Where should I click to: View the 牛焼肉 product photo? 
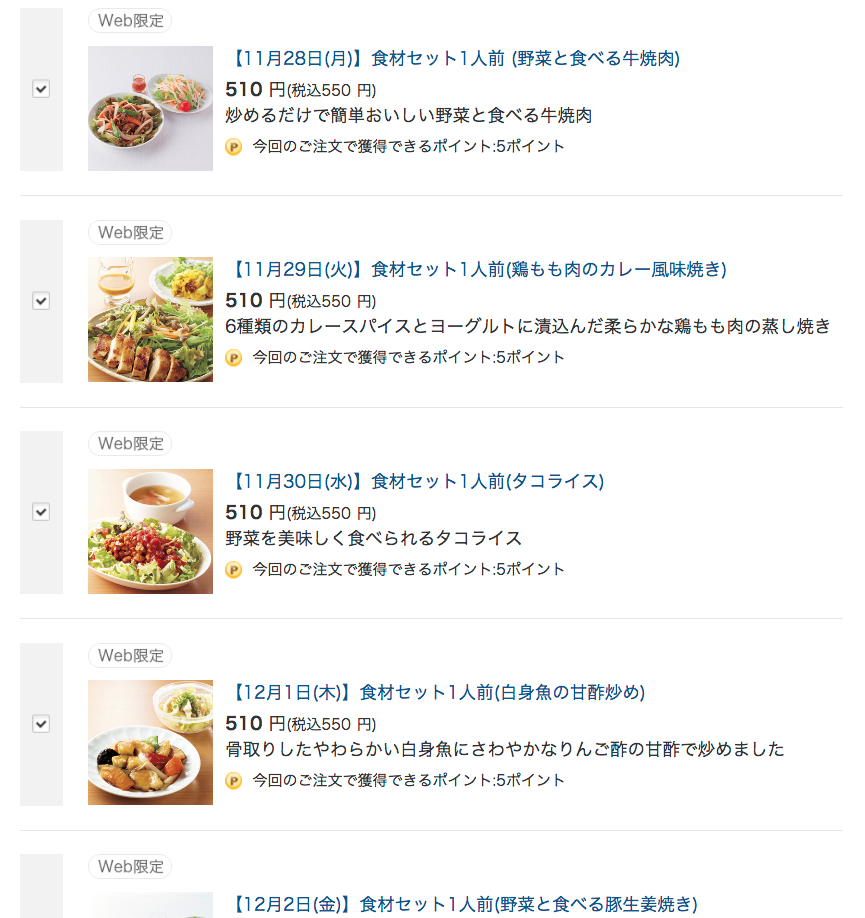tap(150, 108)
